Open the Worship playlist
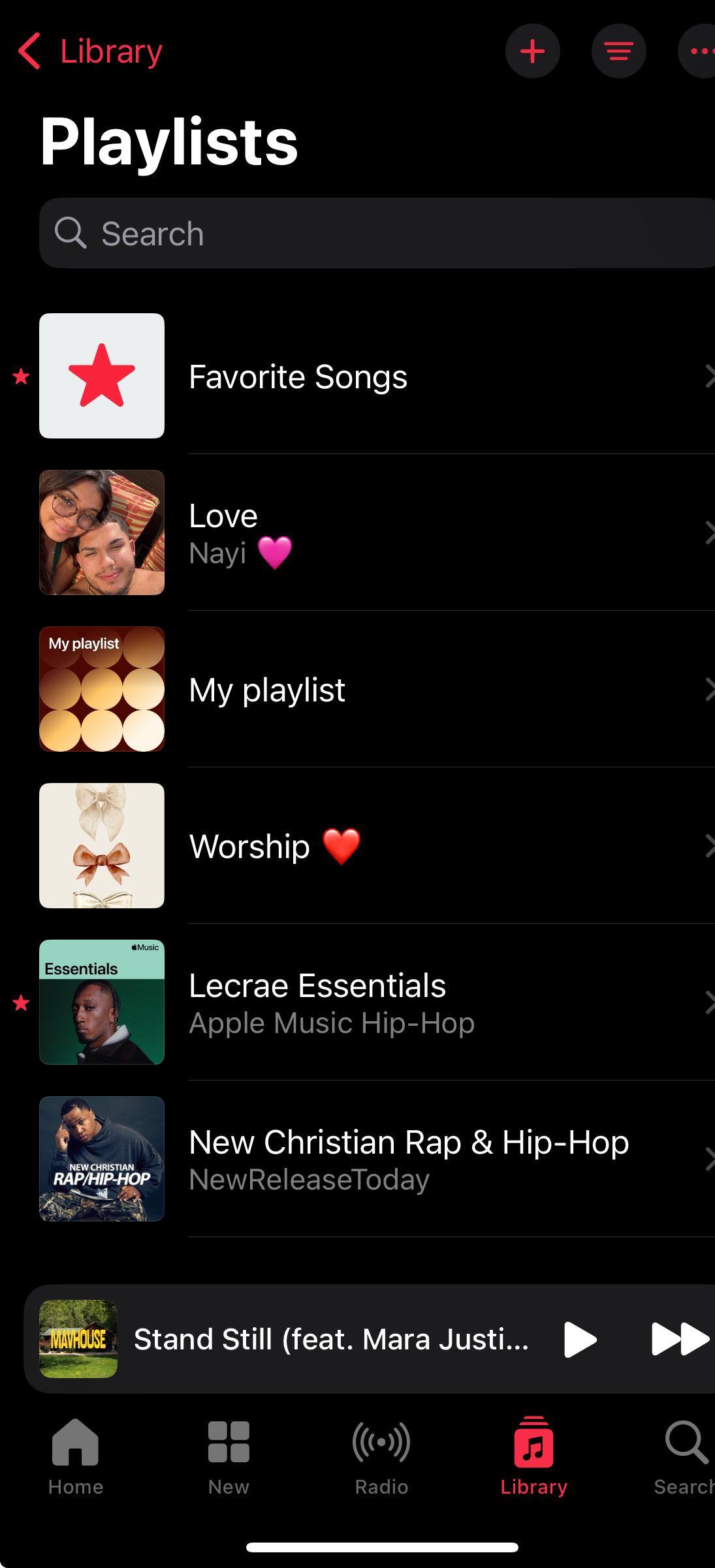715x1568 pixels. (274, 846)
